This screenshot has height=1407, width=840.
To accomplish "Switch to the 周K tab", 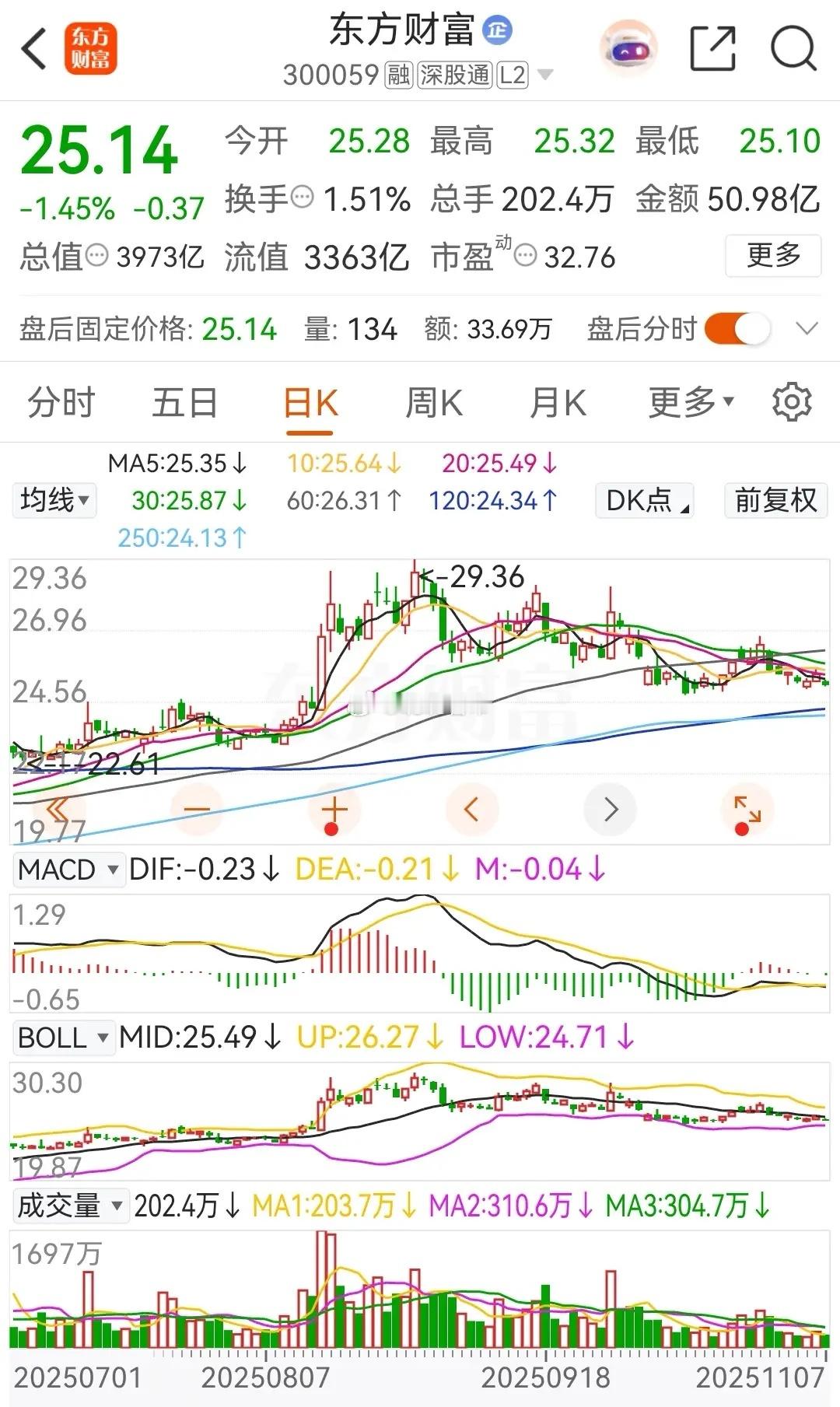I will 433,403.
